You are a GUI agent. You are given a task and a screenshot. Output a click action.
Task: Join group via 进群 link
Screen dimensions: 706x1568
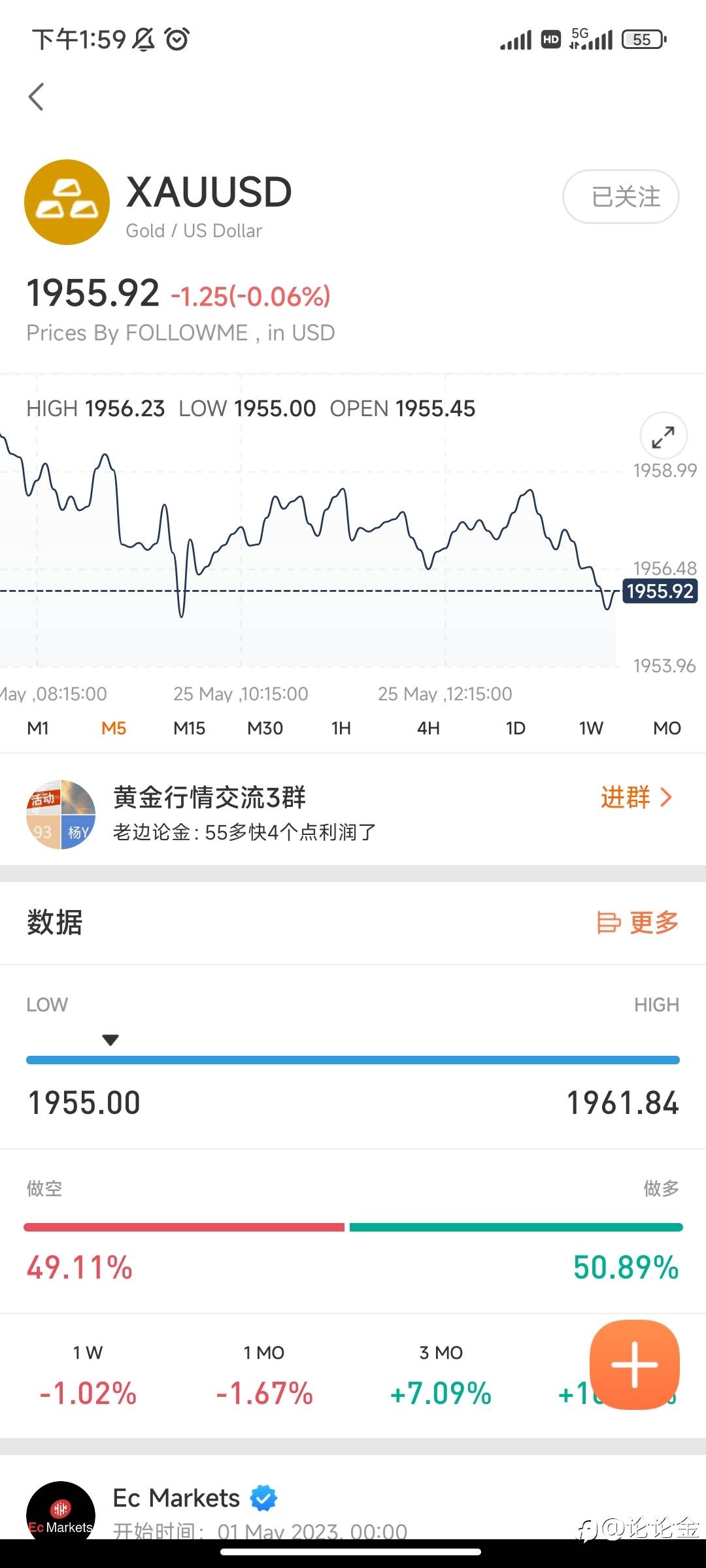click(636, 798)
